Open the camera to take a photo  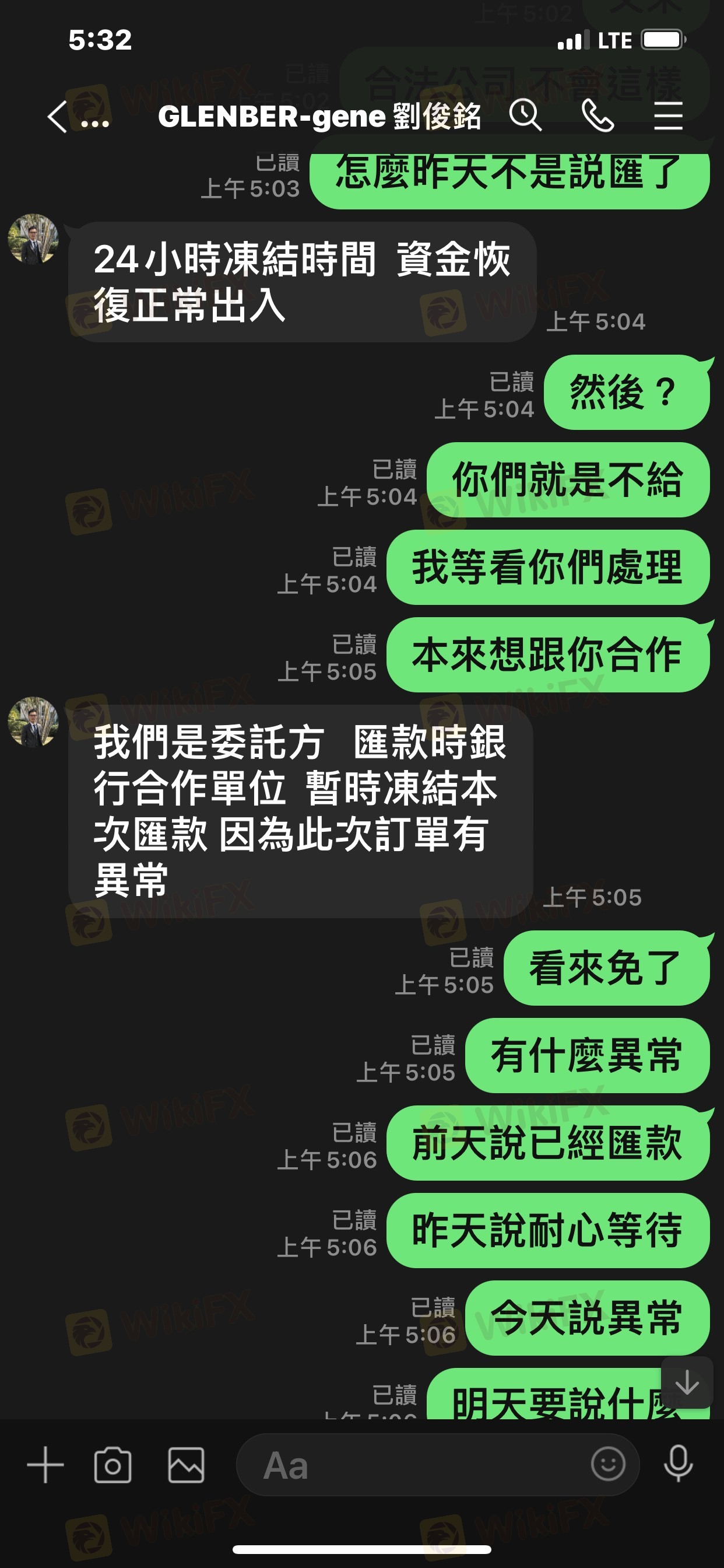113,1465
